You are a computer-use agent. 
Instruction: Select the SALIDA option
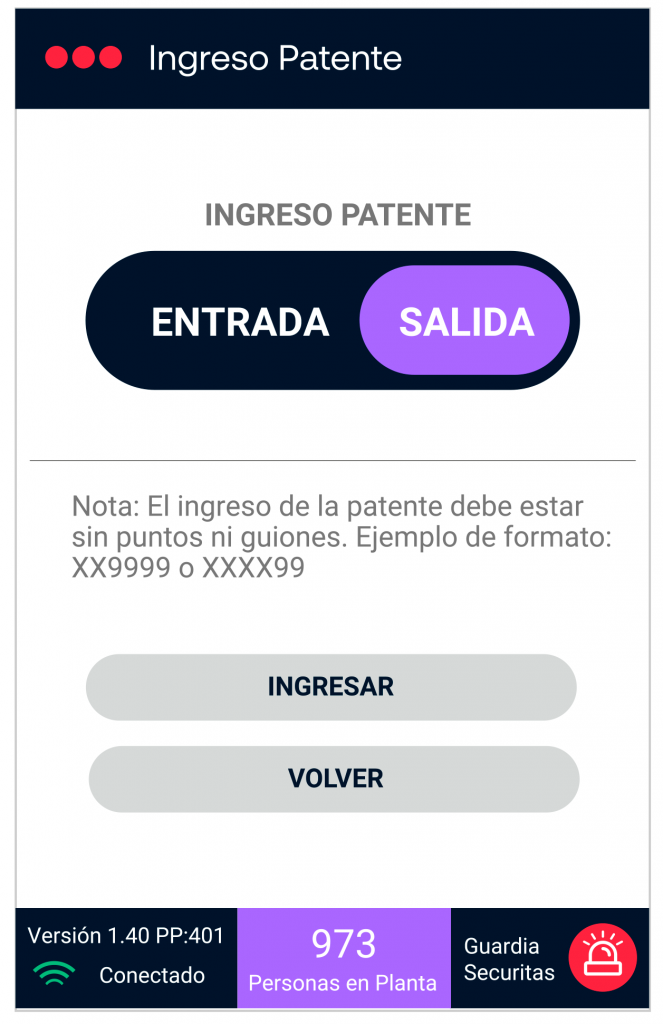coord(465,321)
